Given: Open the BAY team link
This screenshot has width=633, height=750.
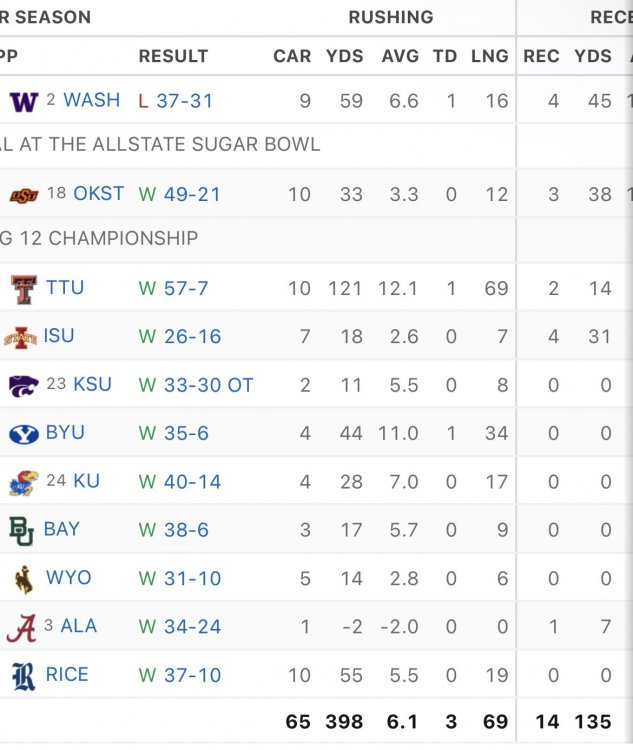Looking at the screenshot, I should 62,529.
